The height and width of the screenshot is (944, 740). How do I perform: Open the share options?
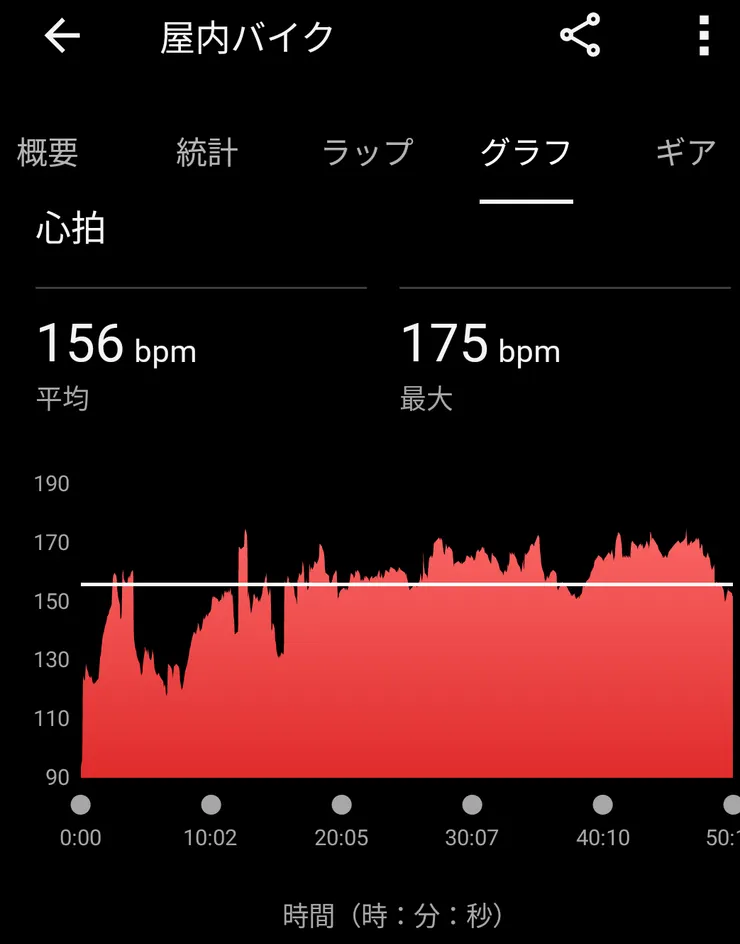[x=581, y=36]
